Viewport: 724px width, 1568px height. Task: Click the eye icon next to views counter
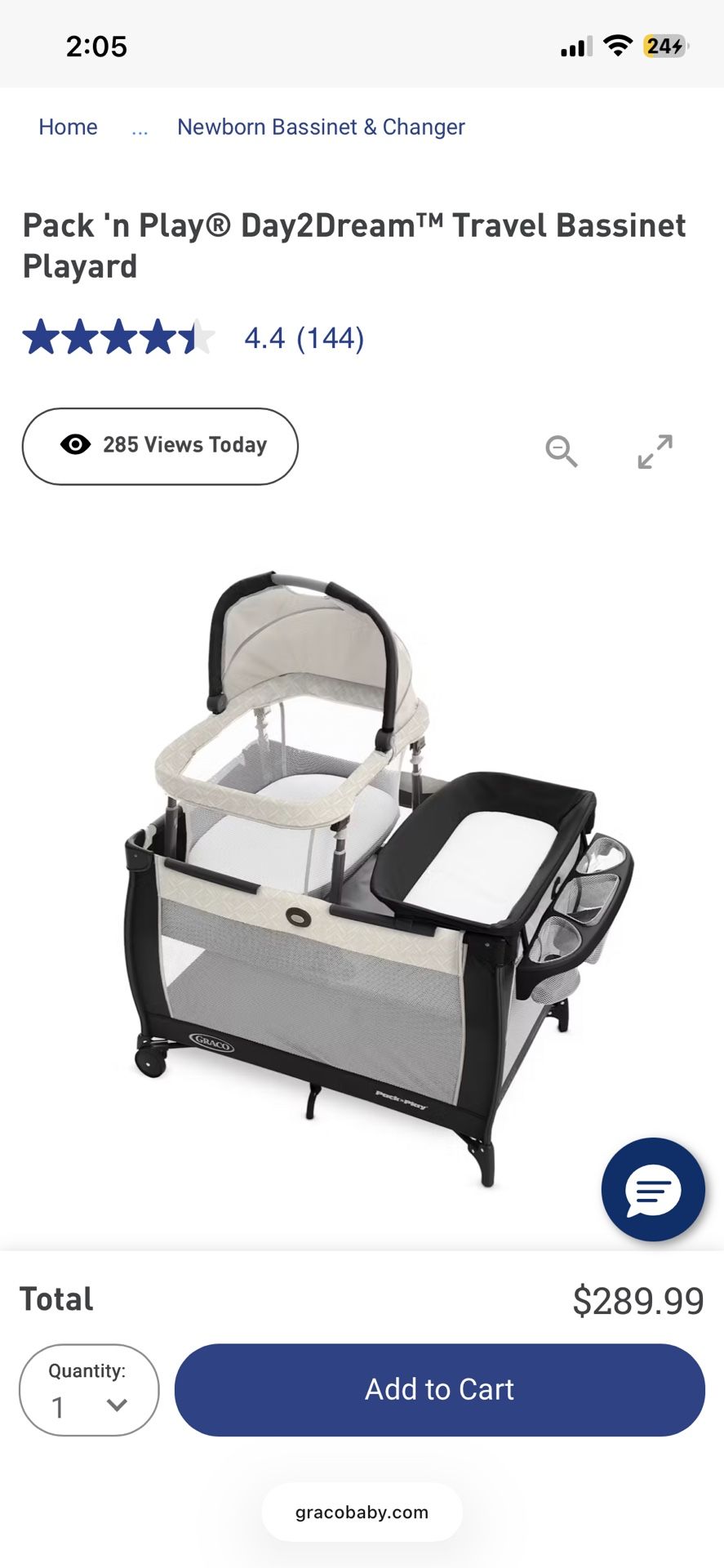(75, 445)
